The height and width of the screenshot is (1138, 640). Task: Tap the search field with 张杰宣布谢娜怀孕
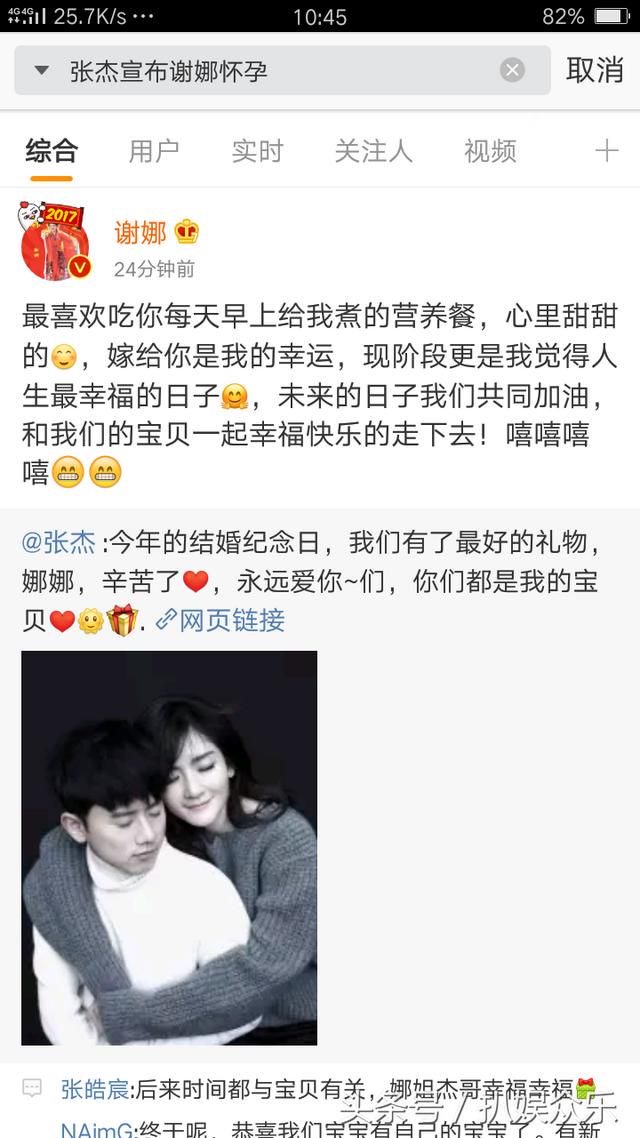[270, 71]
